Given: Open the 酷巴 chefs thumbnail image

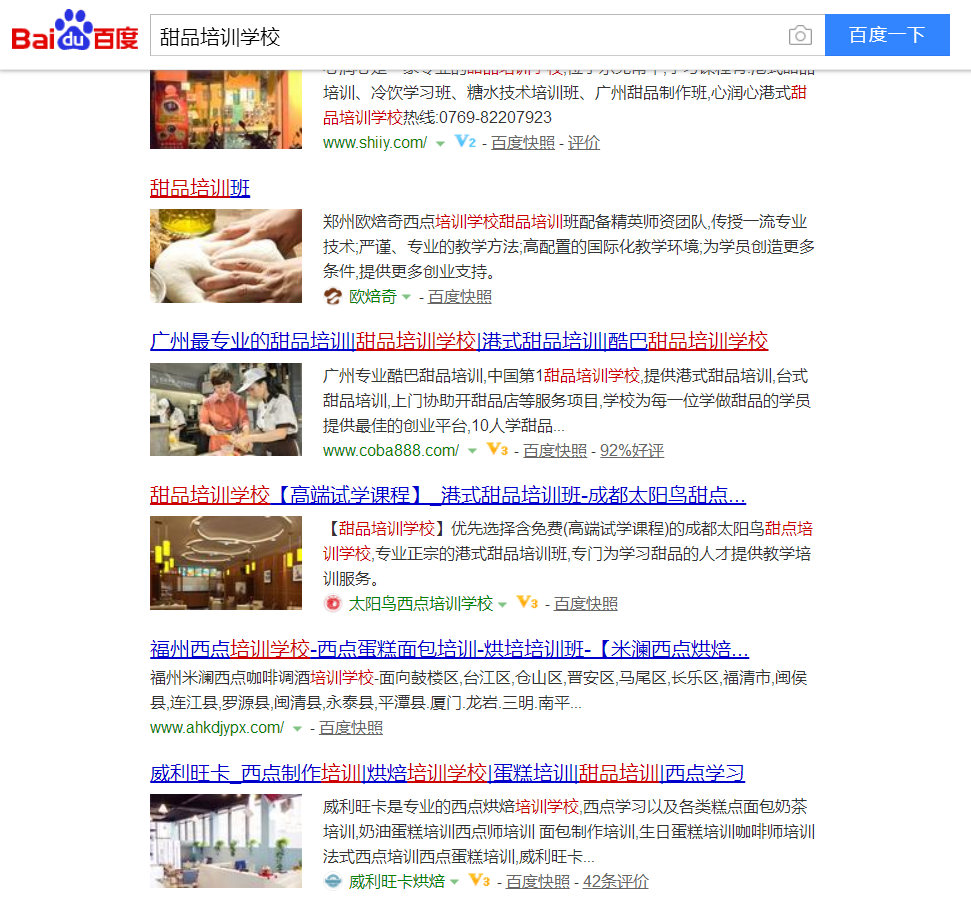Looking at the screenshot, I should 226,409.
